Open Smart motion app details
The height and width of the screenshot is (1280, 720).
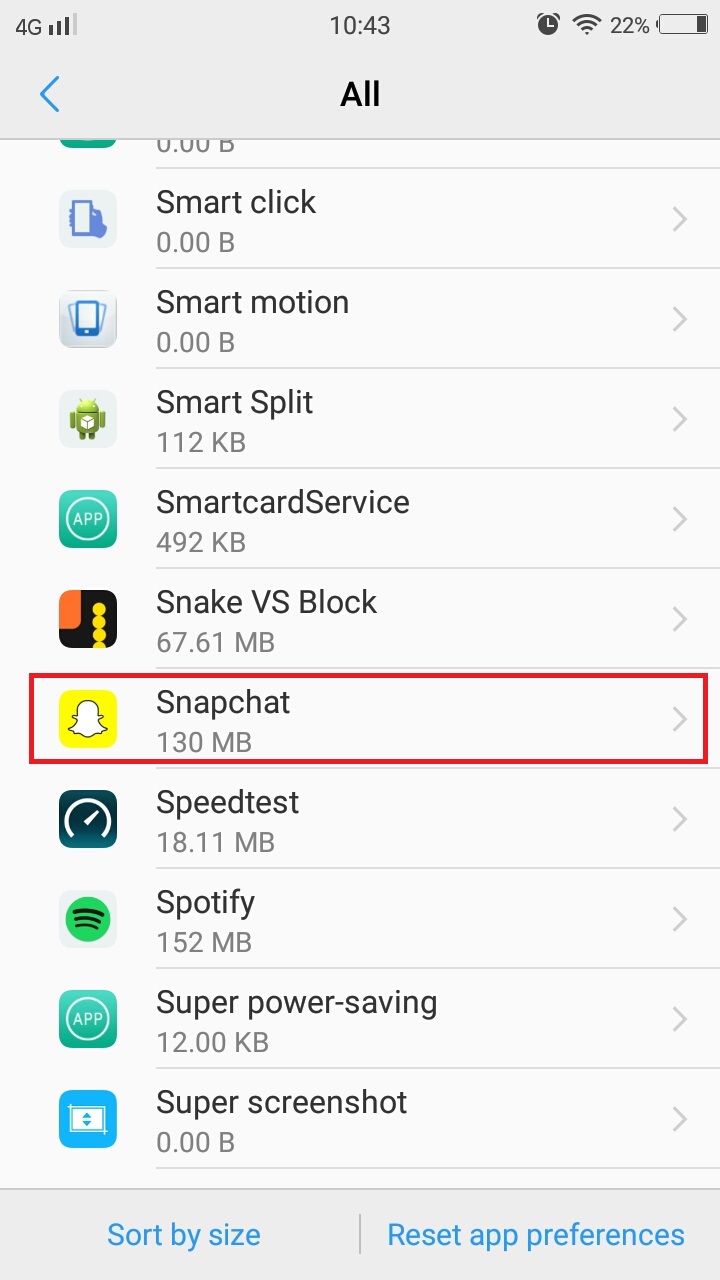click(x=360, y=320)
